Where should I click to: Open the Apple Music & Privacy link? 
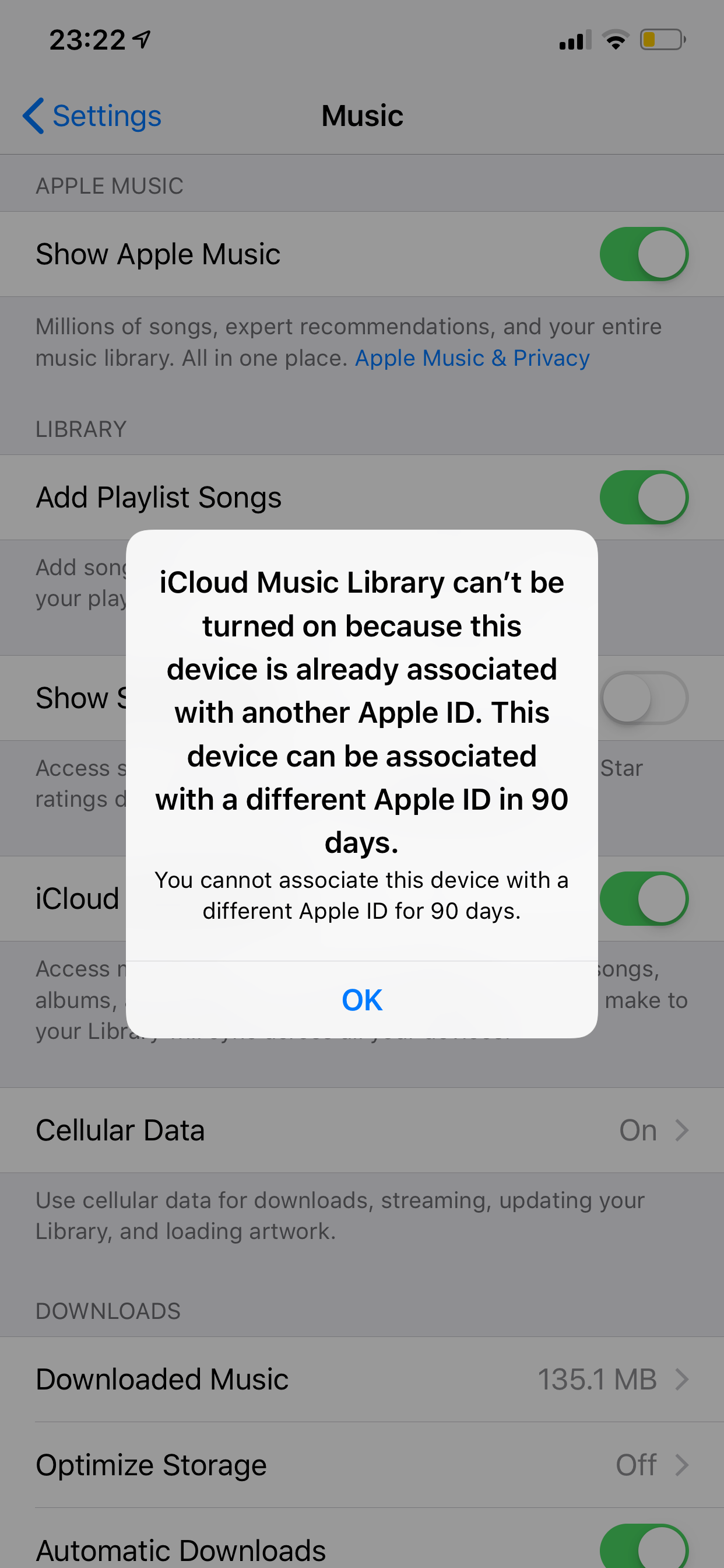click(472, 358)
